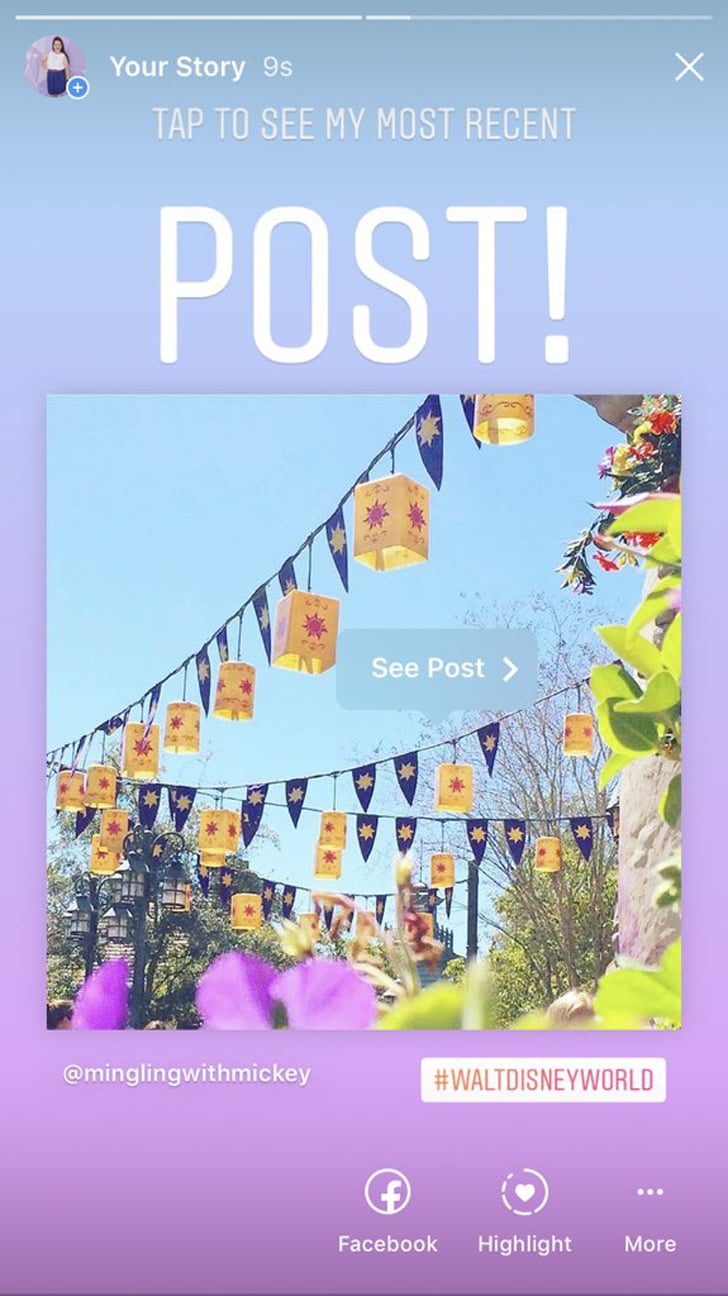This screenshot has width=728, height=1296.
Task: Tap the See Post popup
Action: 436,669
